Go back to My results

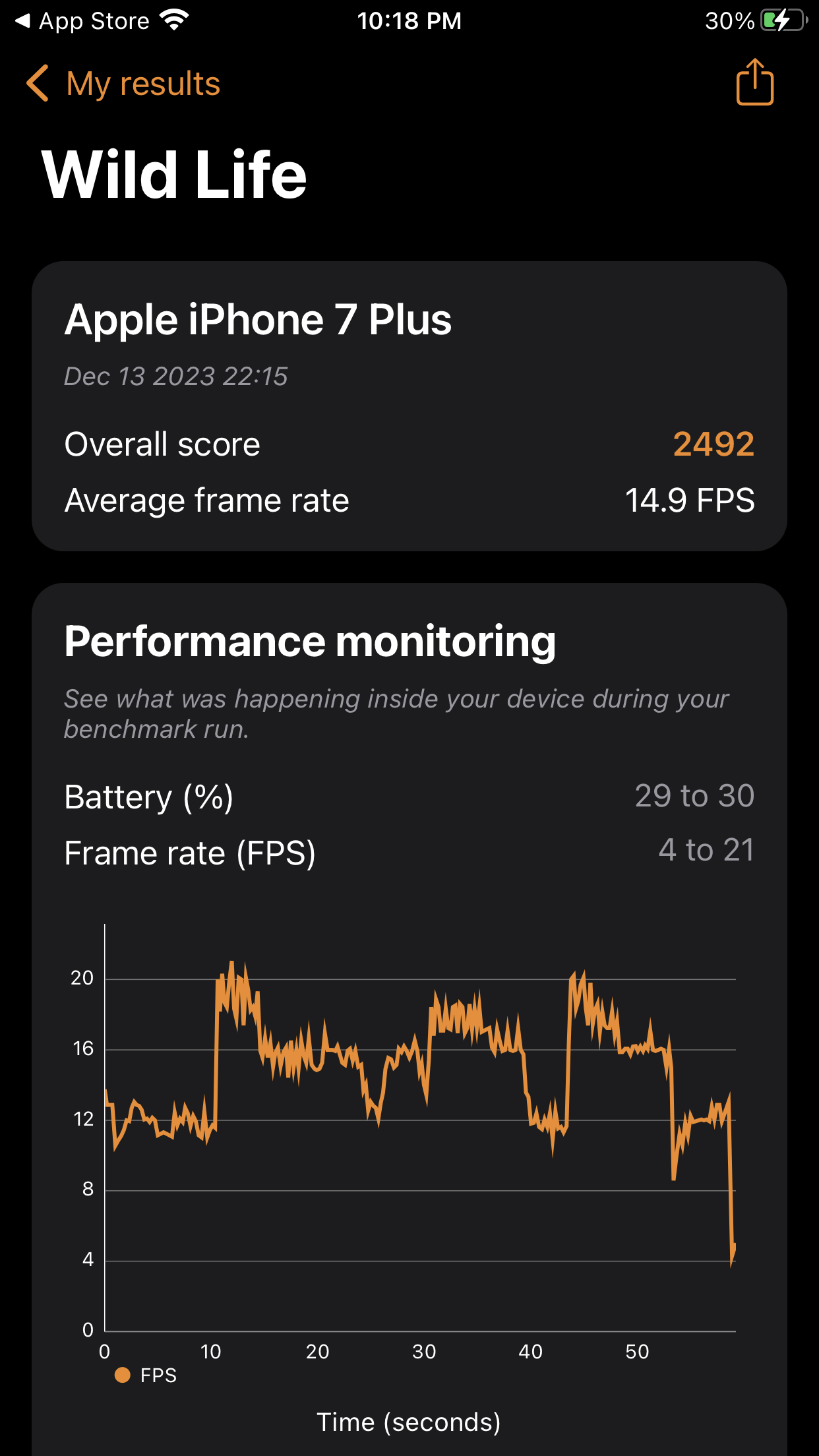pos(123,84)
